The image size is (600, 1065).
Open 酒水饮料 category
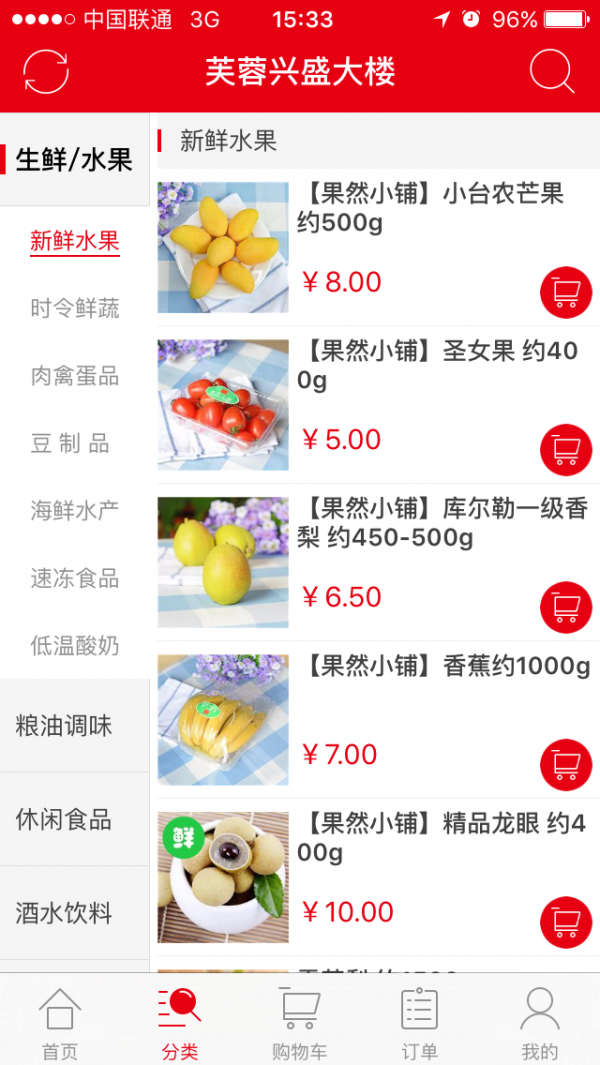[x=65, y=913]
